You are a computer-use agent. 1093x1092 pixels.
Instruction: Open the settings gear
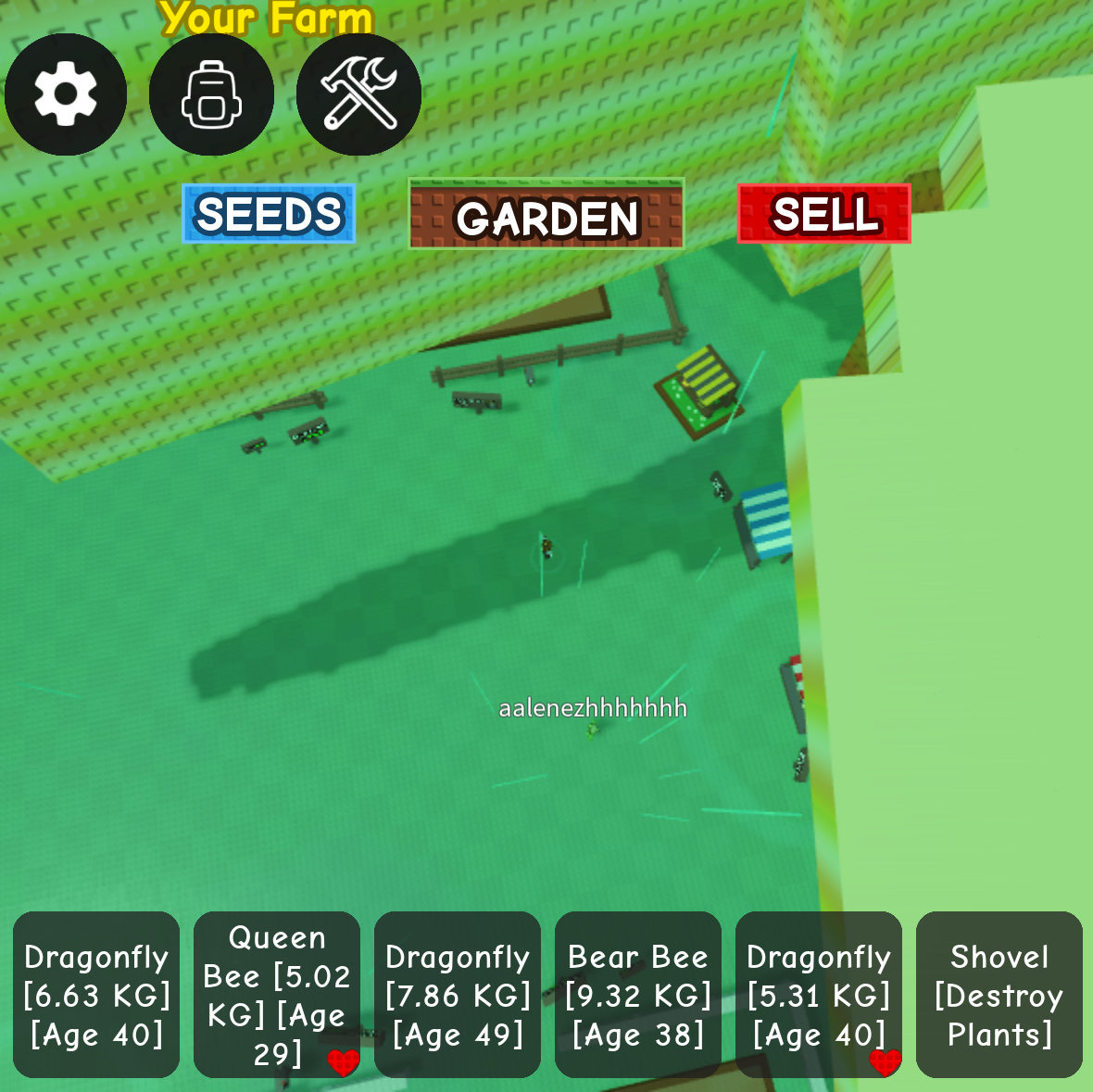coord(66,94)
